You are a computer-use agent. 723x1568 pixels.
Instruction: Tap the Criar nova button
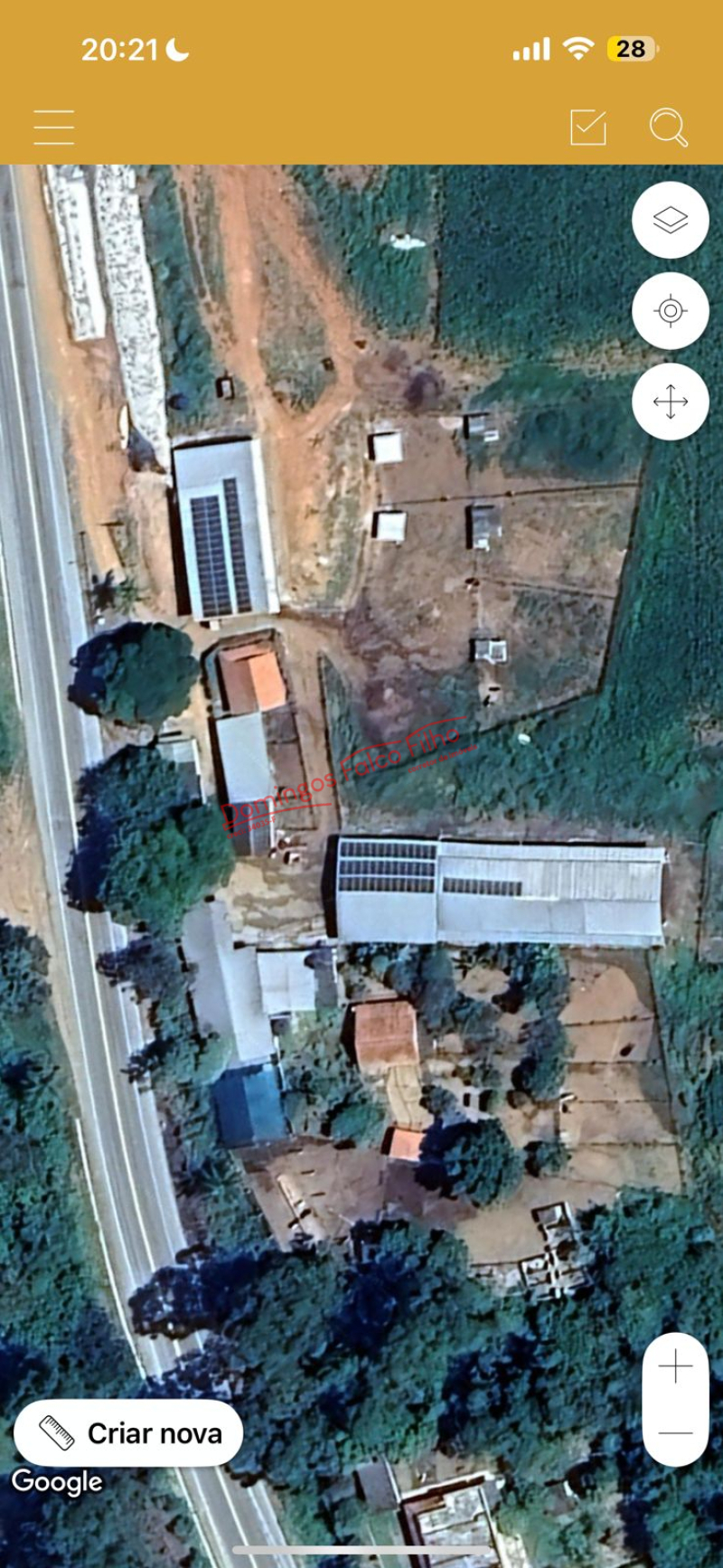click(128, 1433)
